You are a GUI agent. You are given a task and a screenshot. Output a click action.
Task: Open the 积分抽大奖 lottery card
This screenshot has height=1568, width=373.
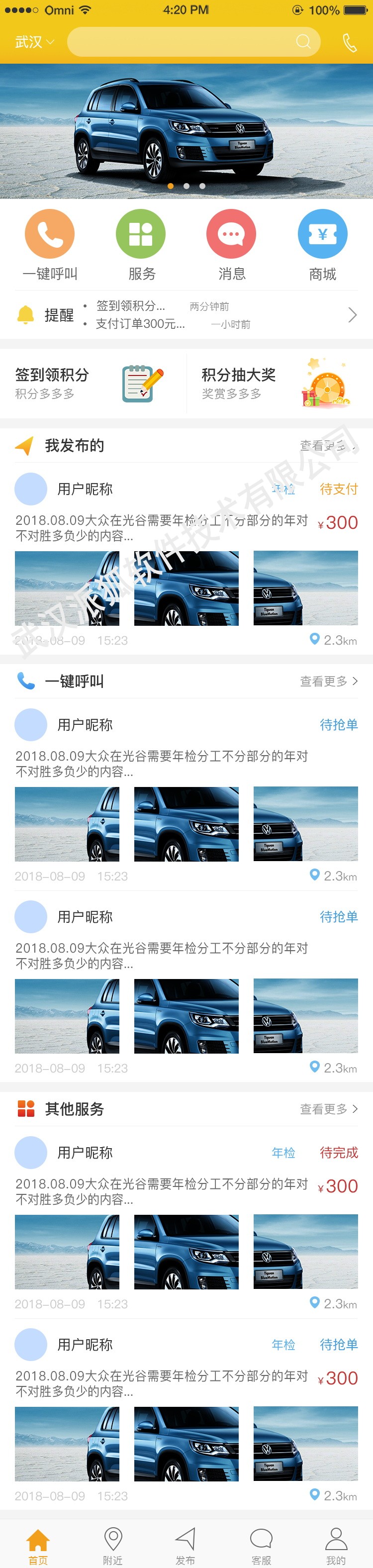tap(279, 384)
